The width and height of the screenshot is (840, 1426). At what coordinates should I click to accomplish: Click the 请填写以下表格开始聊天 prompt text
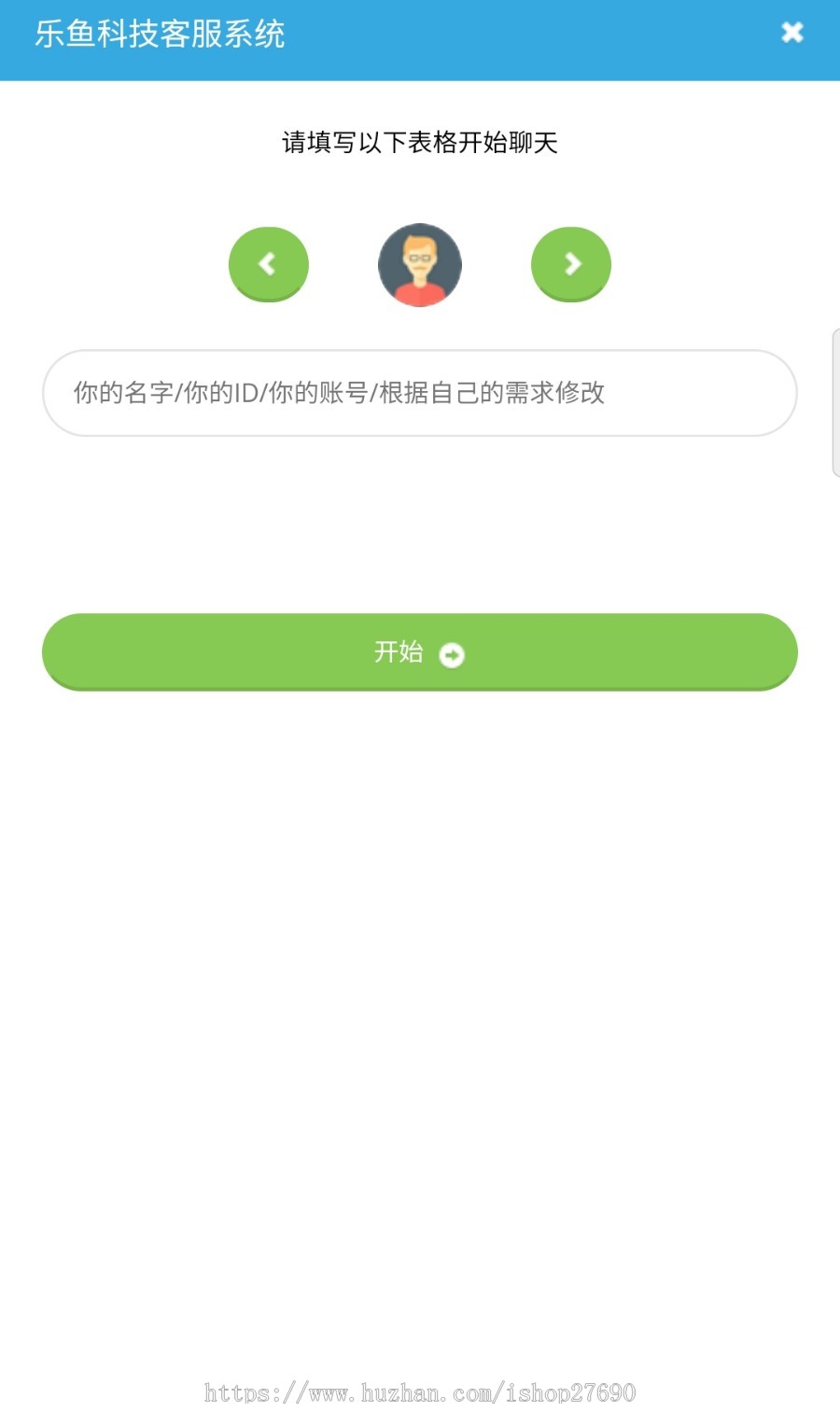pos(420,143)
